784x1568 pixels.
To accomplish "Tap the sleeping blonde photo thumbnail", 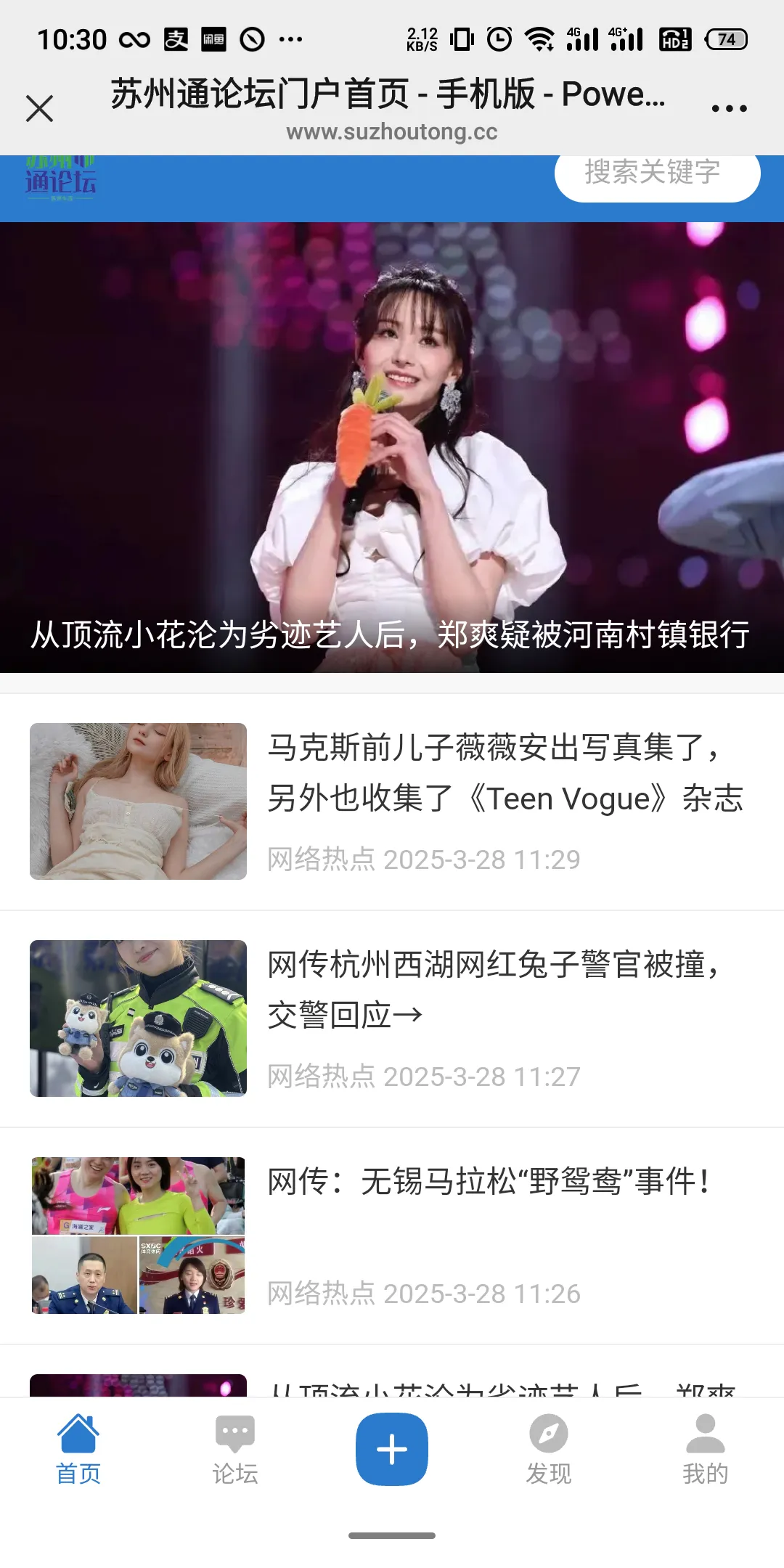I will [x=138, y=802].
